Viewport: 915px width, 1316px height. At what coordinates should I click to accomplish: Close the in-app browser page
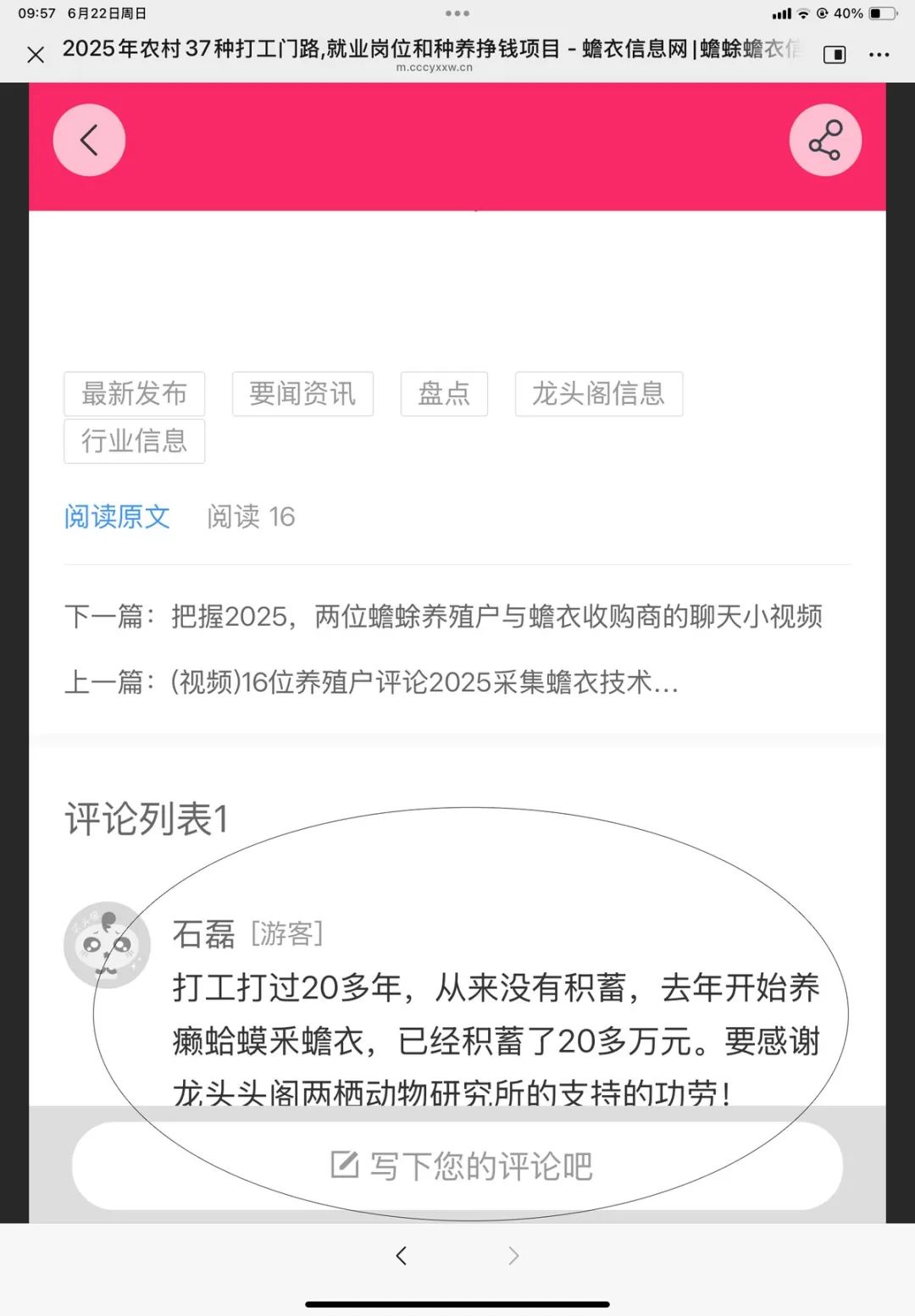click(36, 55)
